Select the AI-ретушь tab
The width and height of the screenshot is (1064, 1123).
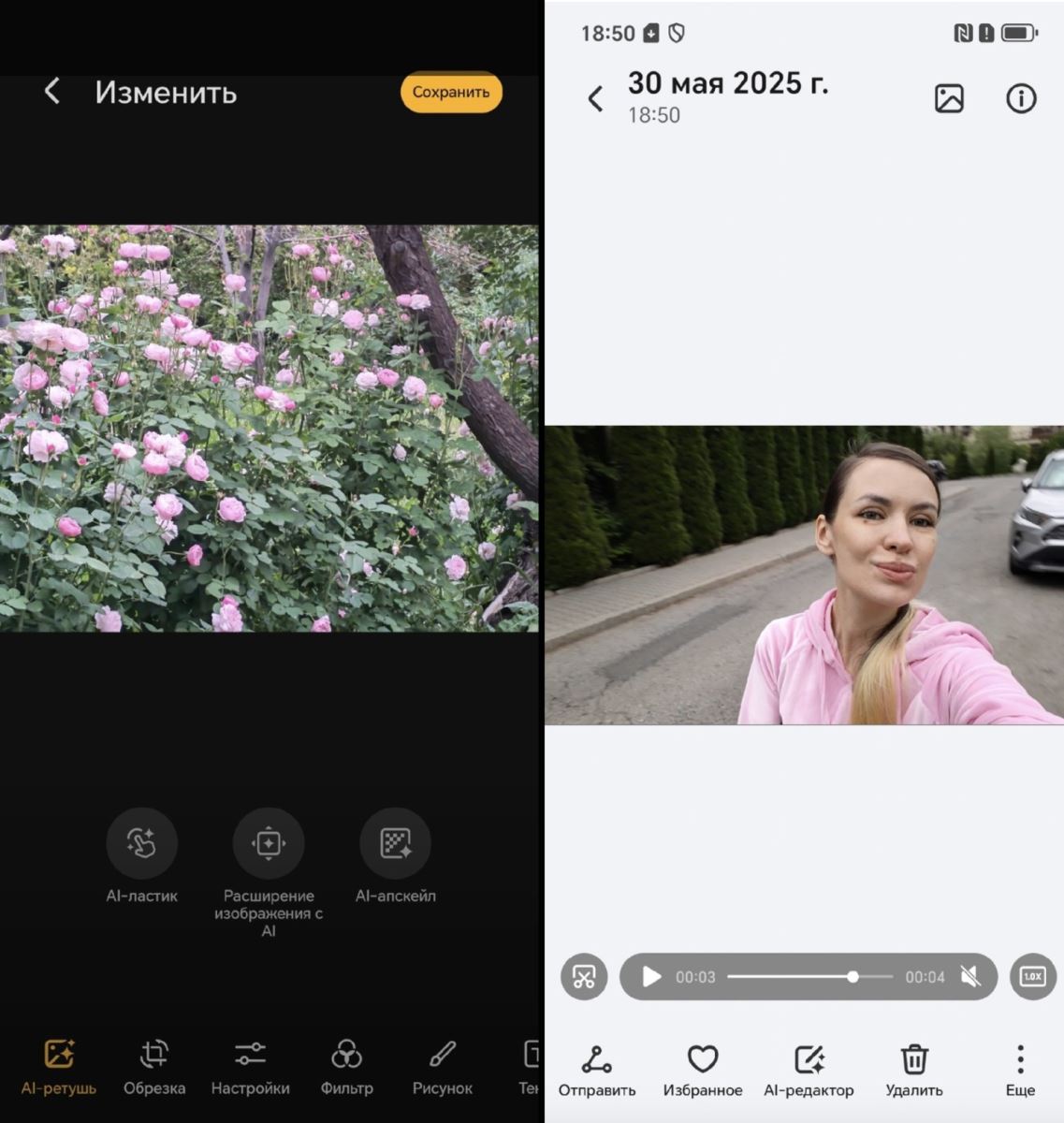pos(58,1066)
